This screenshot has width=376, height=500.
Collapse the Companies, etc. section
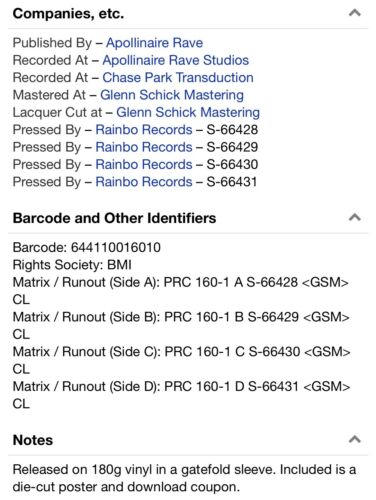(355, 13)
